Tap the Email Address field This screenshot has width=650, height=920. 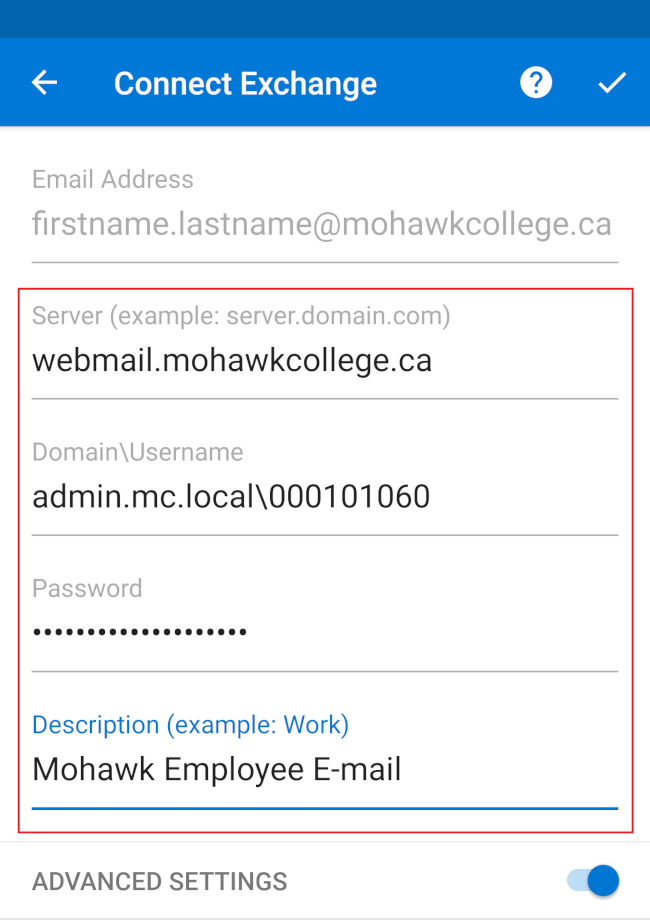(322, 223)
